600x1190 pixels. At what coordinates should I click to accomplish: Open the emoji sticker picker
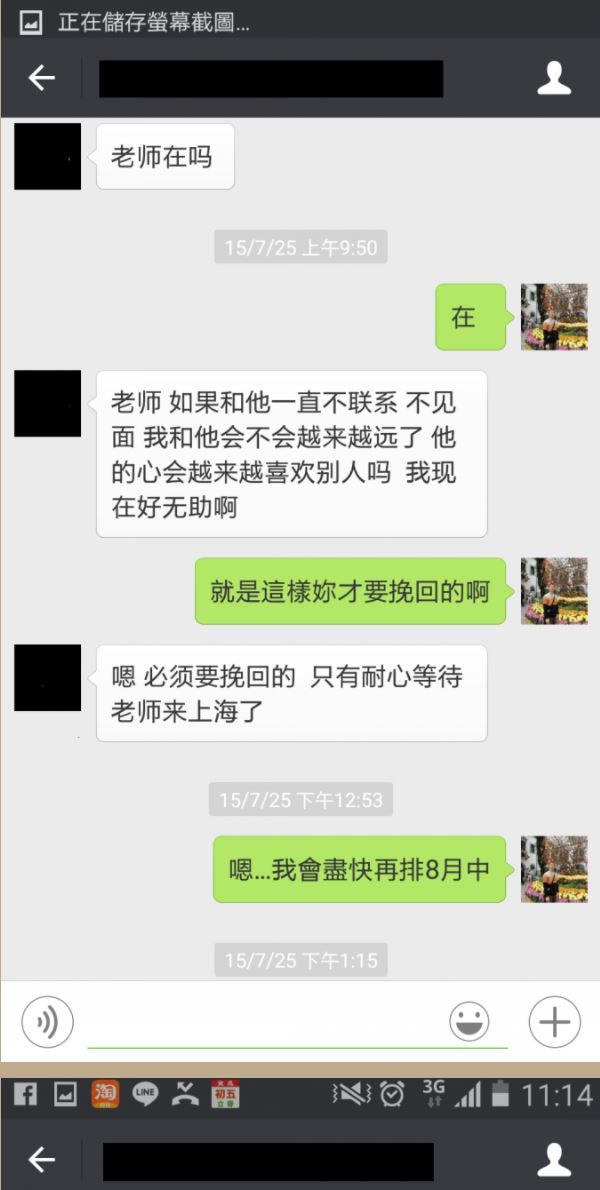(469, 1022)
